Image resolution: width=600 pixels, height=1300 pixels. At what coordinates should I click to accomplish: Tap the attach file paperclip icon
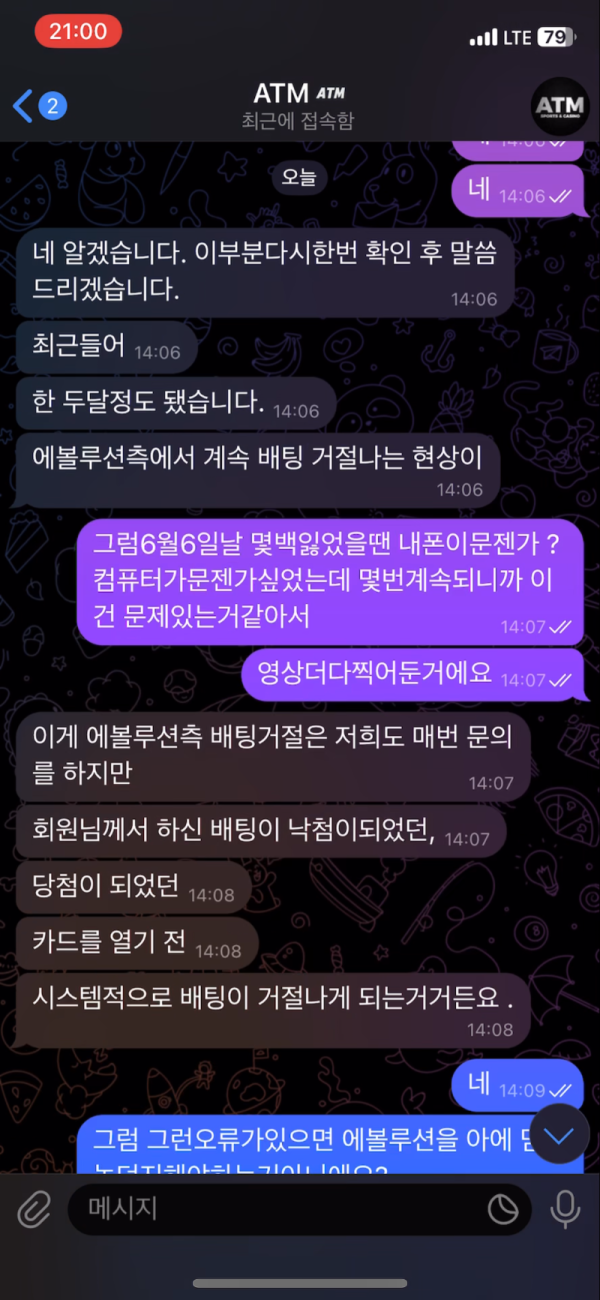[34, 1210]
